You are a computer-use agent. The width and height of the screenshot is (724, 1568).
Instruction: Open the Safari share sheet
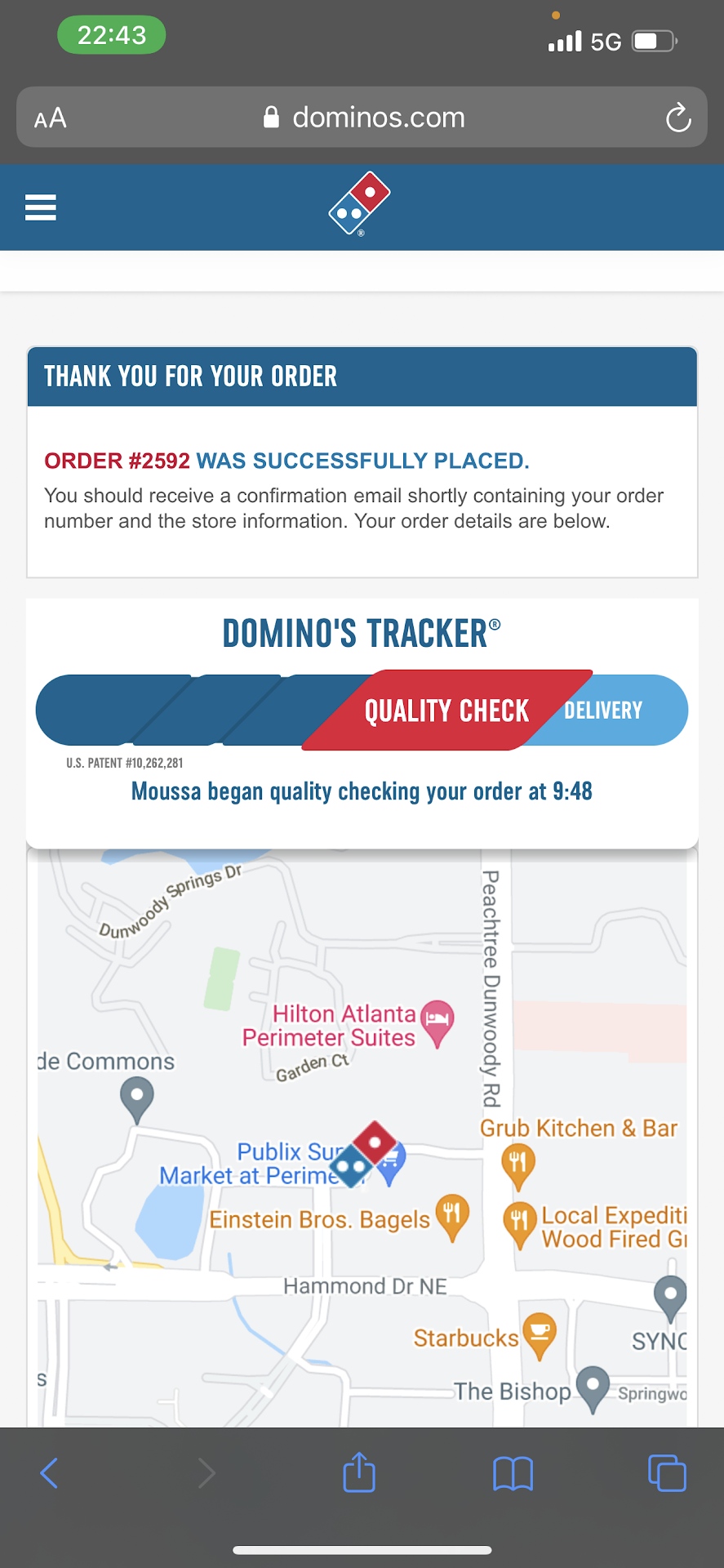pyautogui.click(x=359, y=1473)
